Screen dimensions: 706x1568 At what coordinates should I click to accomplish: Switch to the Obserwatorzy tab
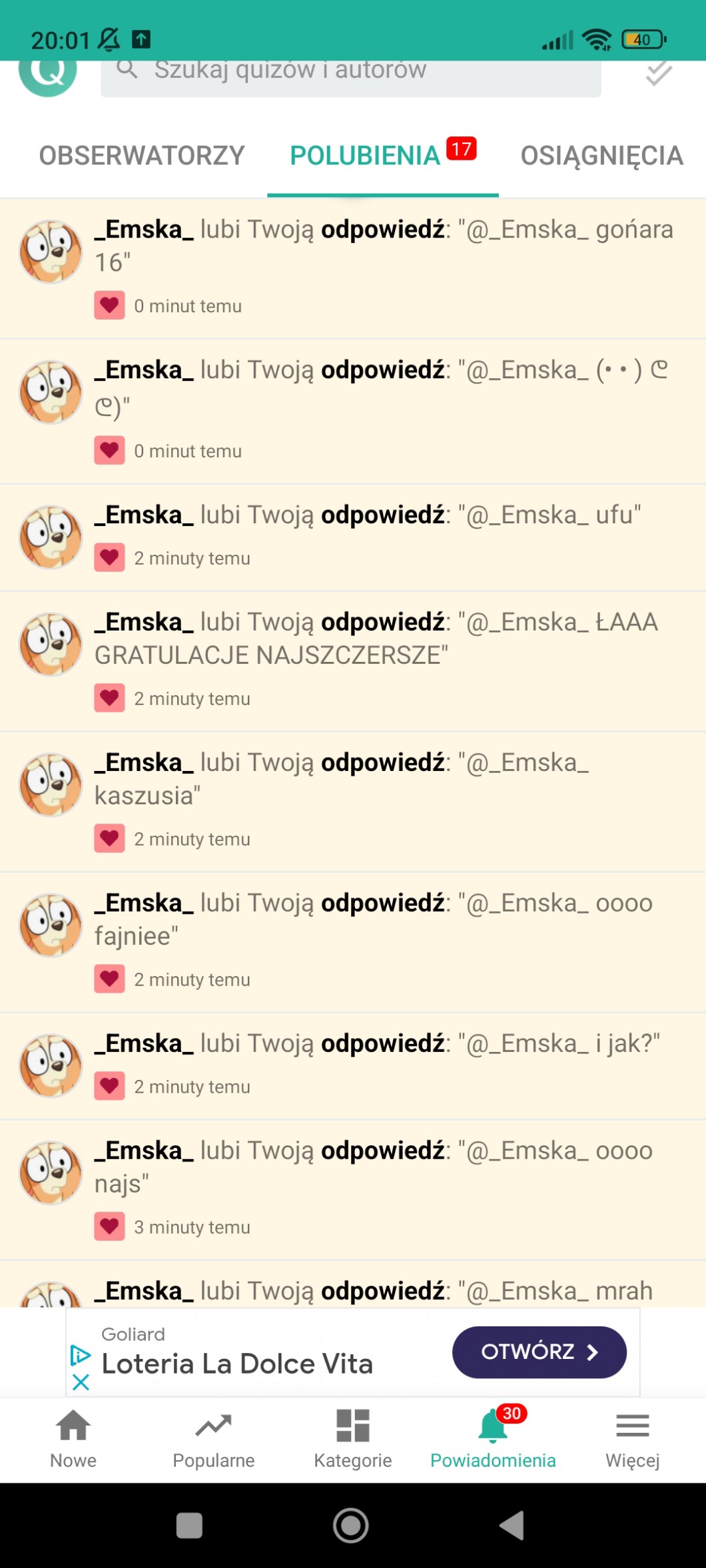142,156
